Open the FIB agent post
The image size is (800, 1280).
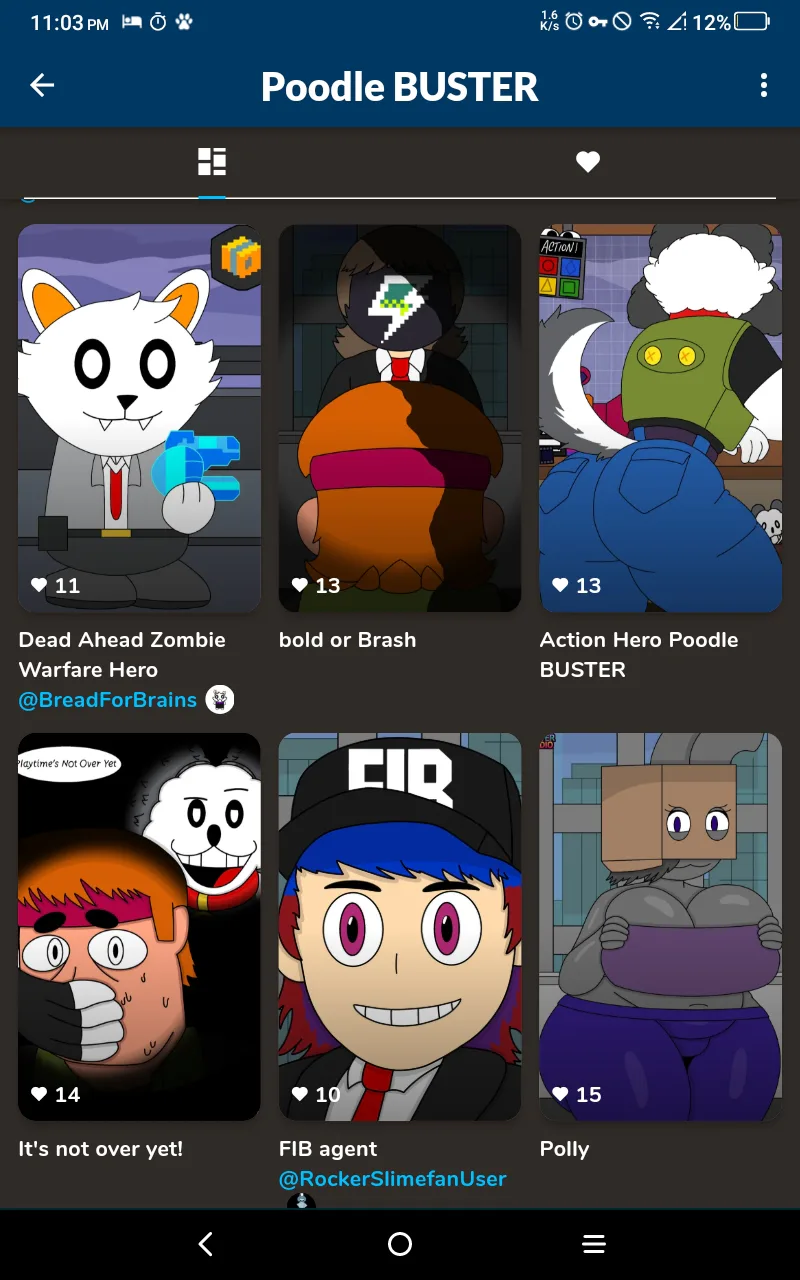pyautogui.click(x=400, y=926)
